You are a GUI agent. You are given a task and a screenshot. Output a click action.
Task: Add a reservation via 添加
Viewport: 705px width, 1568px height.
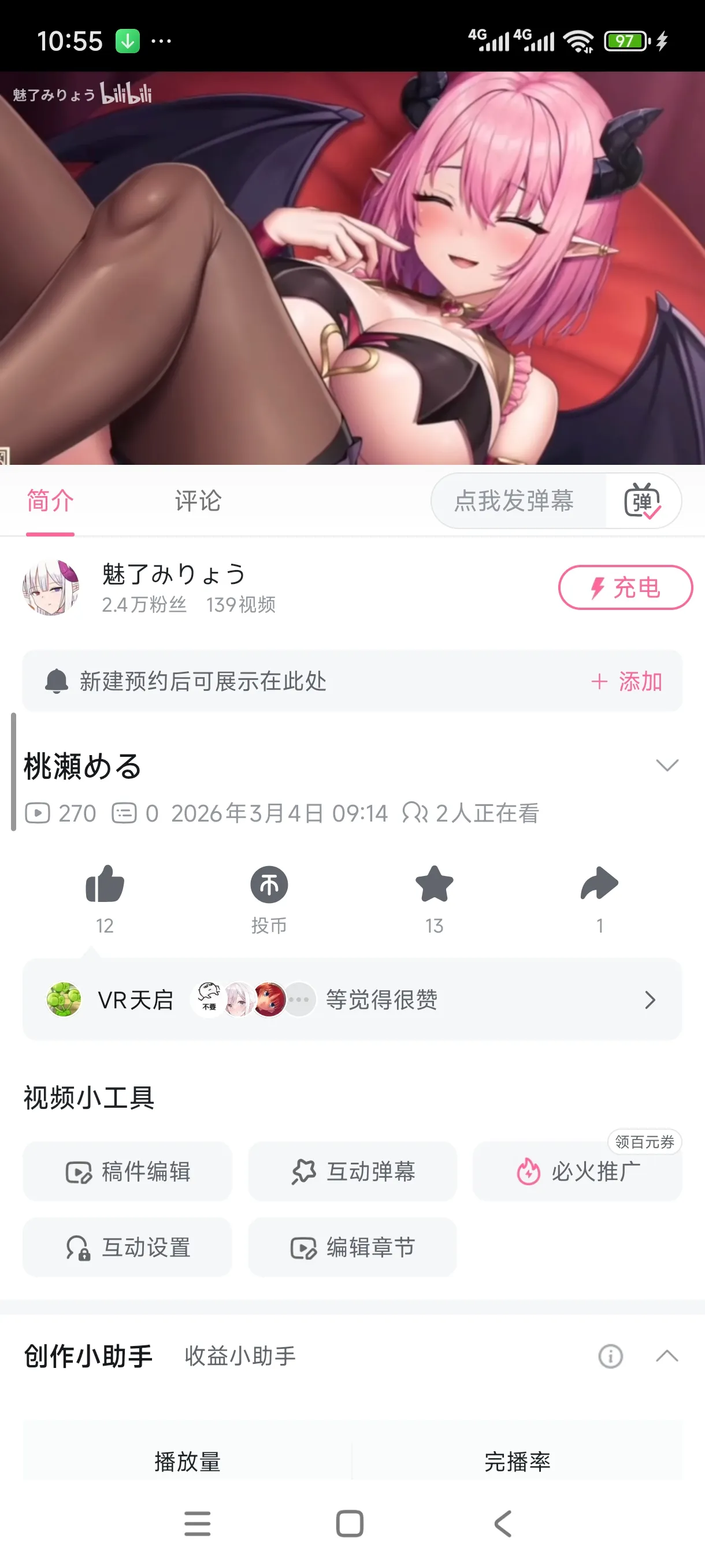[x=626, y=681]
